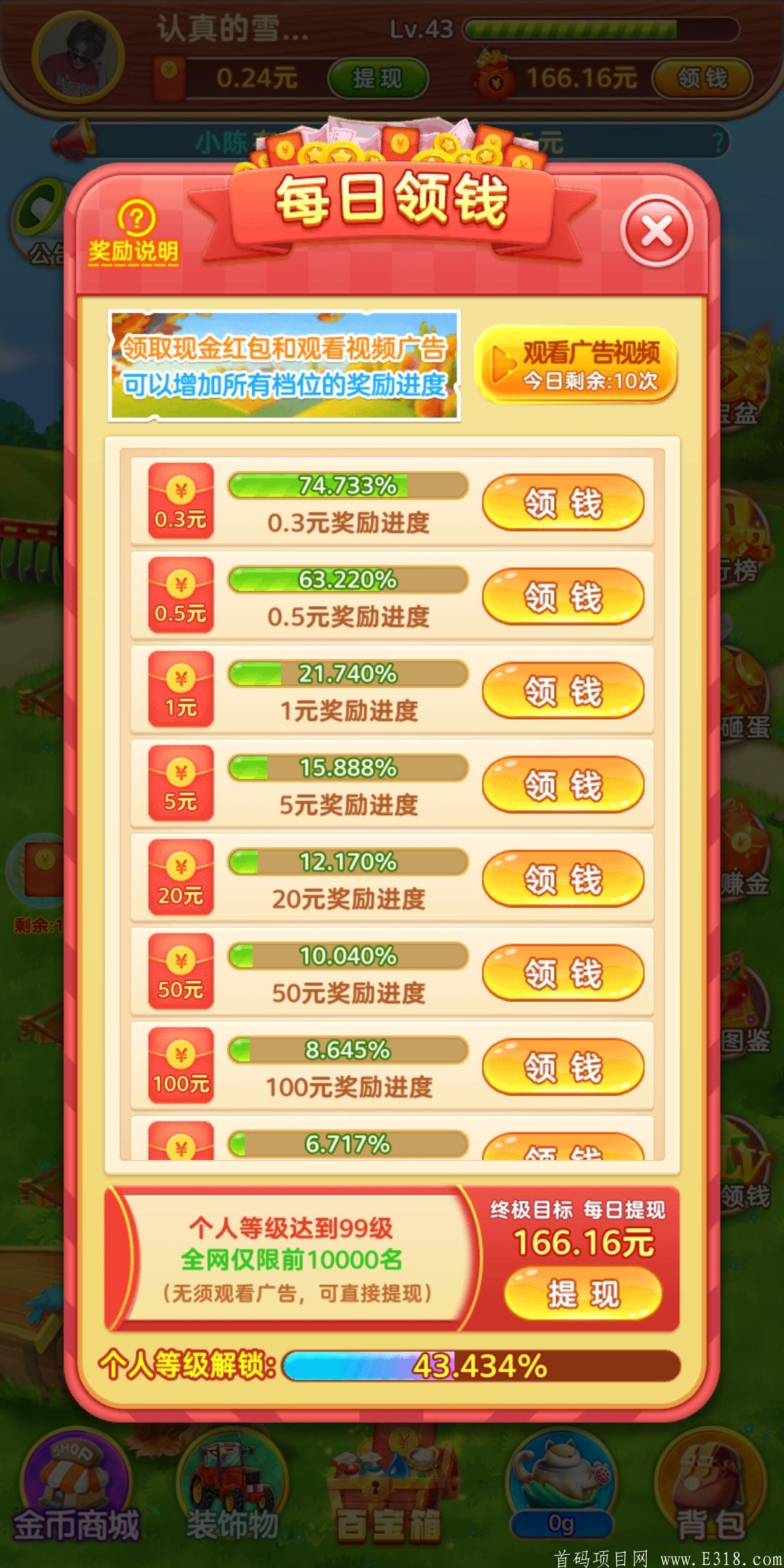784x1568 pixels.
Task: Claim the 0.3元 tier with 领钱
Action: [563, 502]
